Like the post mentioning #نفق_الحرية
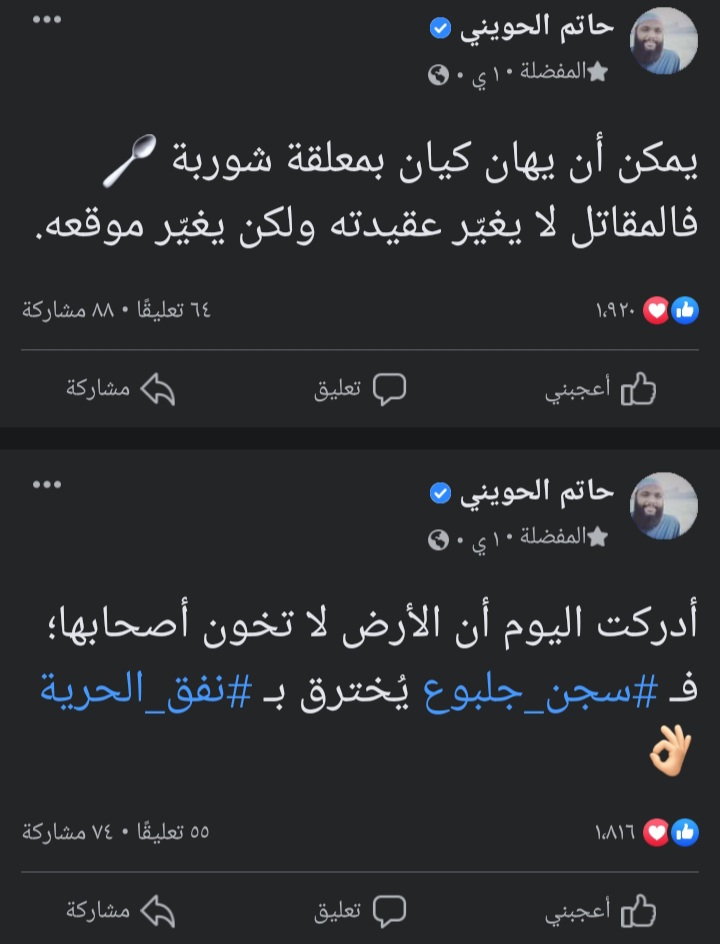This screenshot has height=944, width=720. (x=600, y=911)
